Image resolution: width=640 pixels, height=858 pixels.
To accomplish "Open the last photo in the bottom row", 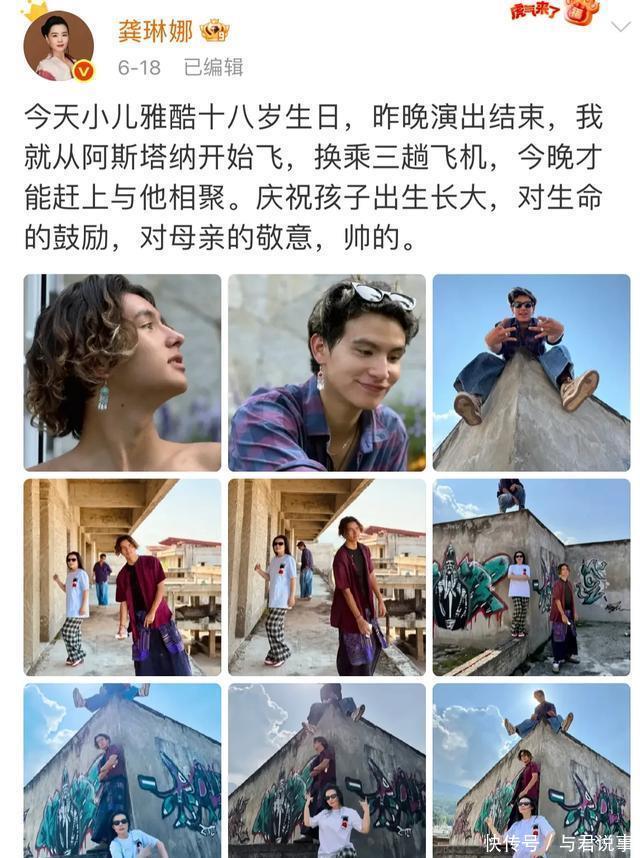I will [x=531, y=770].
